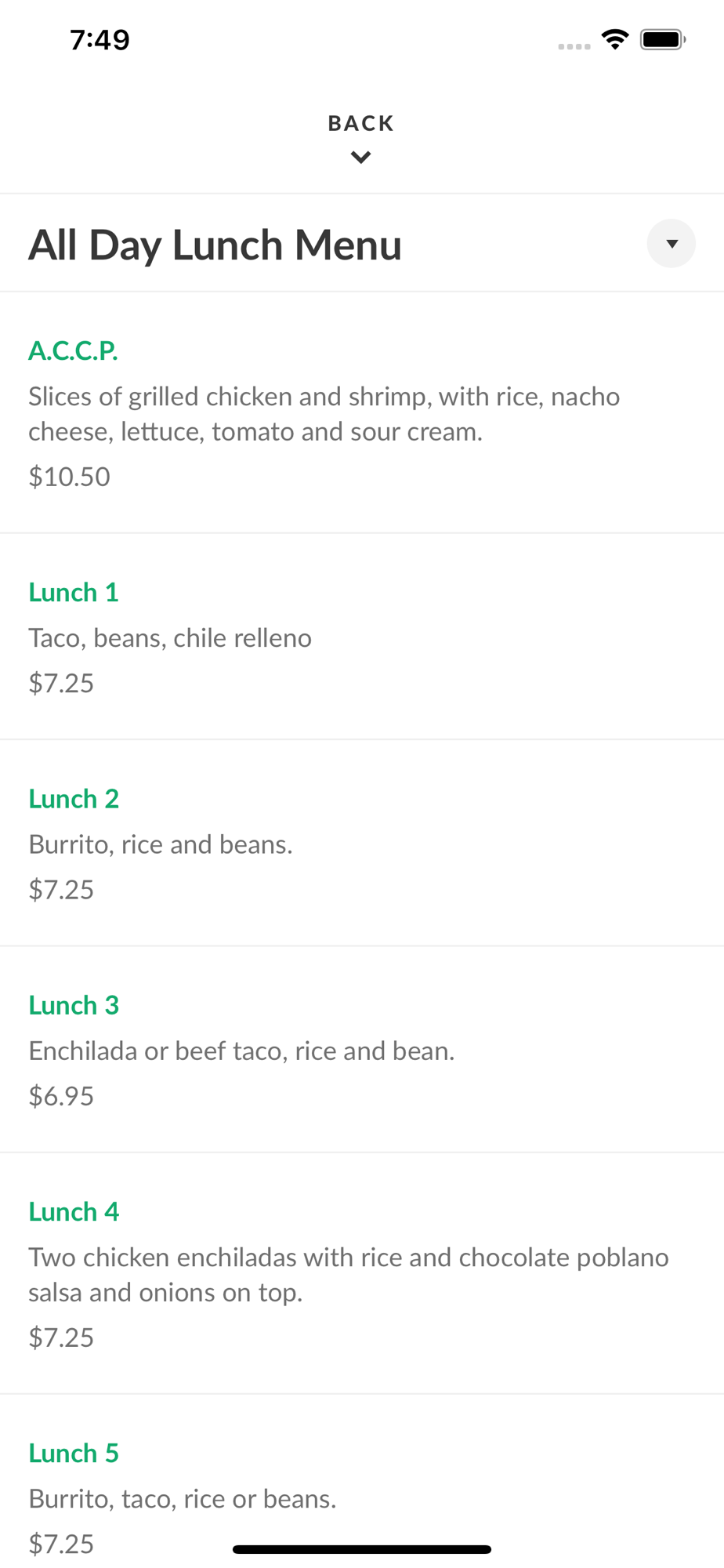
Task: Tap the BACK button at top
Action: pos(361,138)
